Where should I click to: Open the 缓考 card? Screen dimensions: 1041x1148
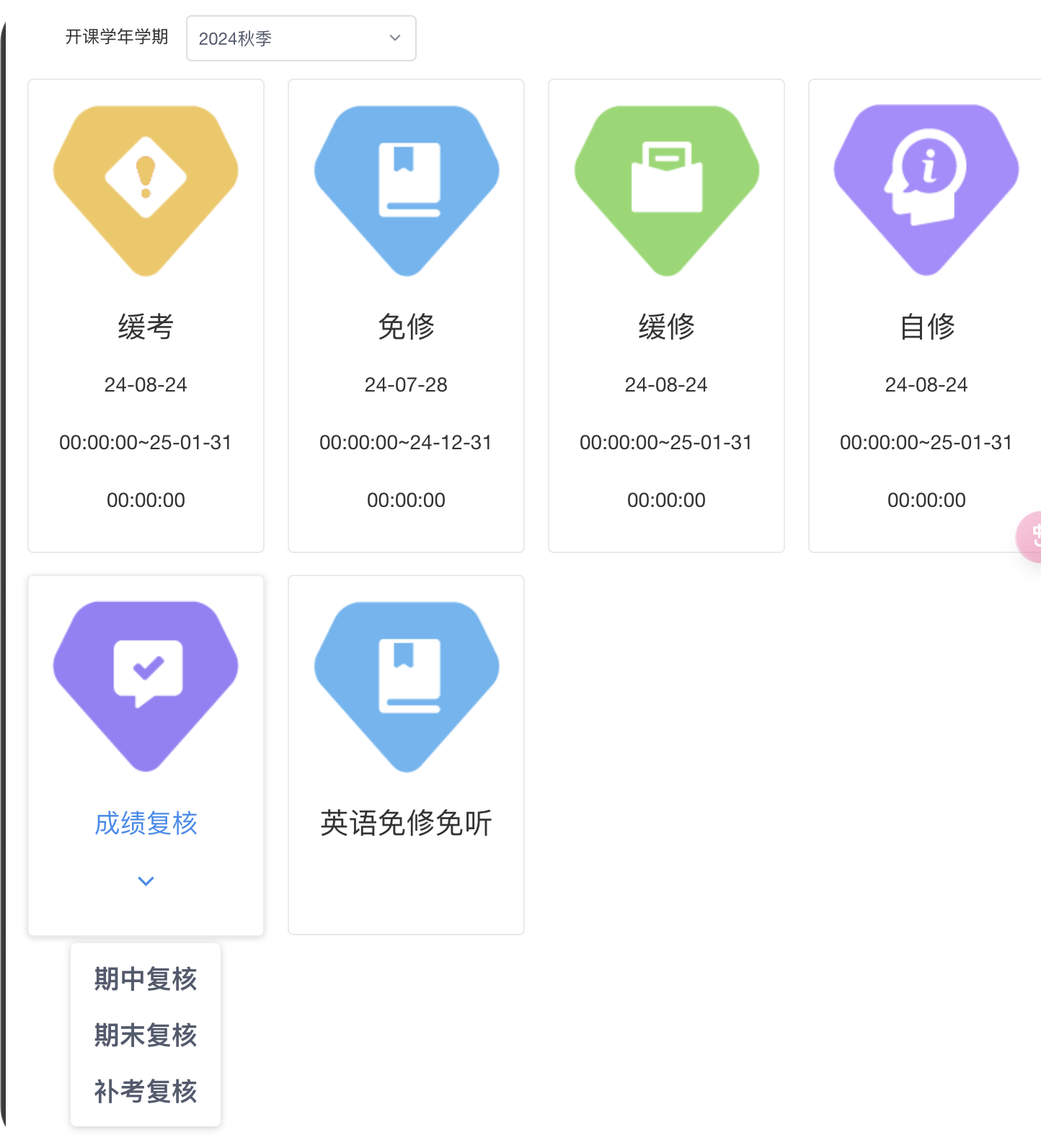coord(146,316)
